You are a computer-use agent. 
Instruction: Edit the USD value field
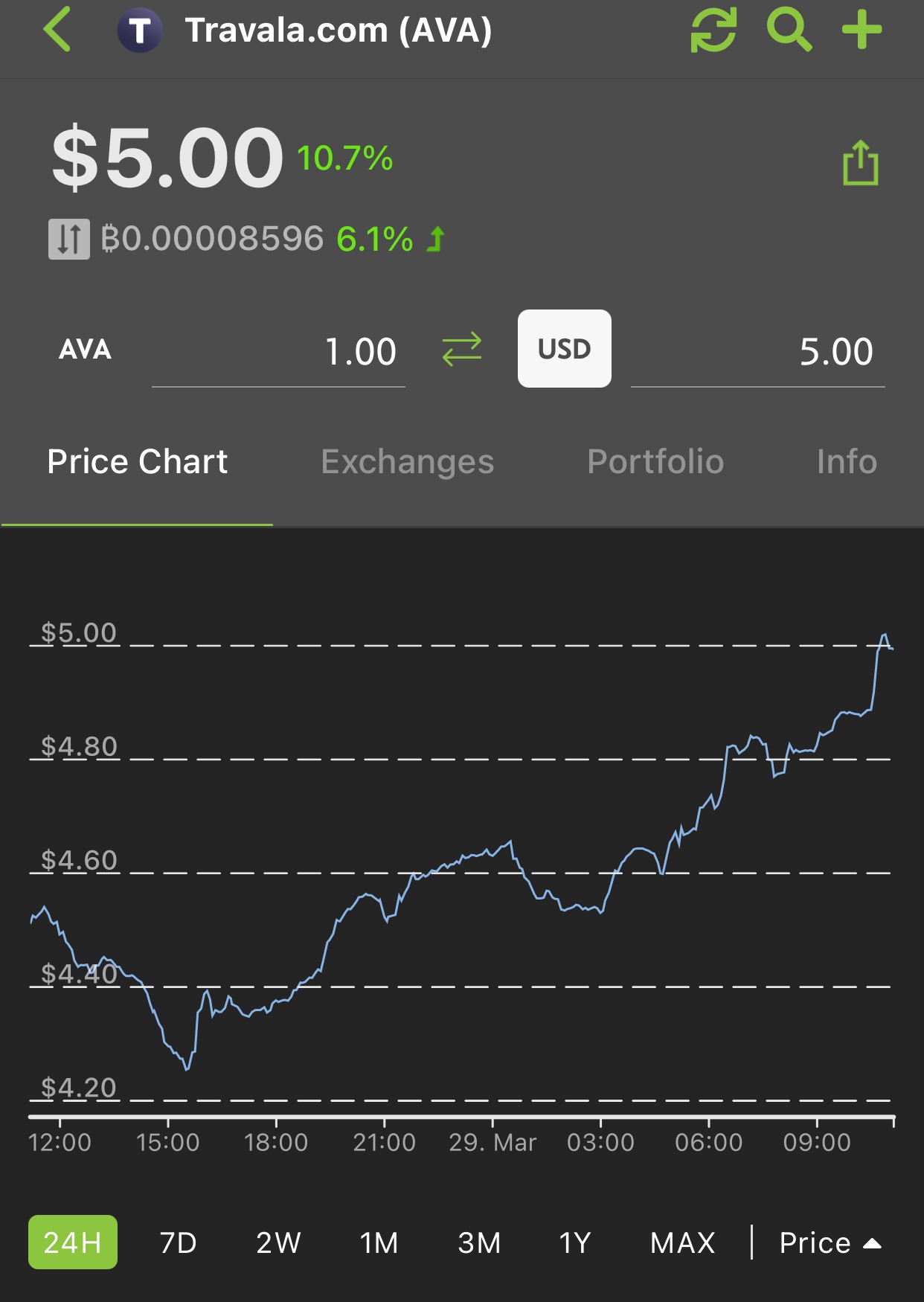click(757, 352)
